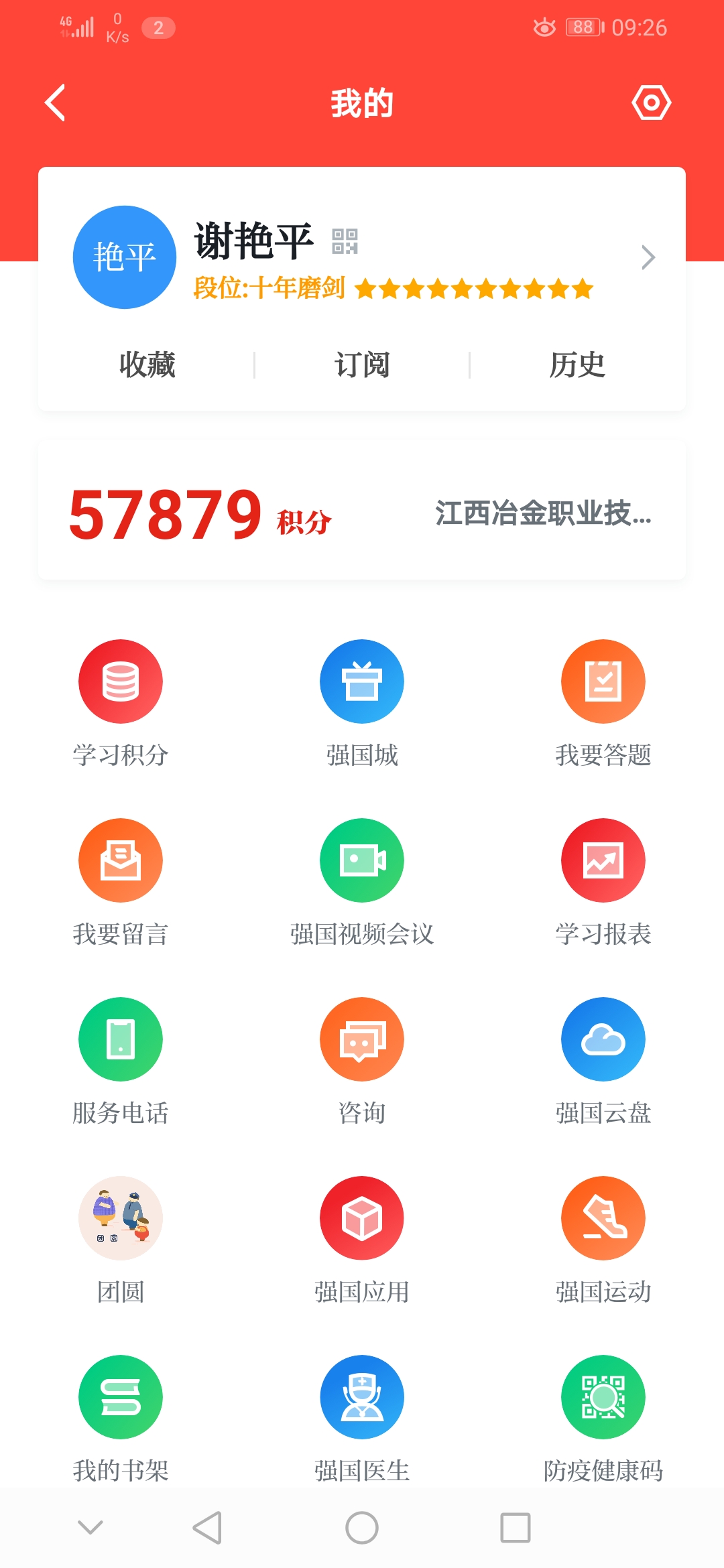Open the 57879 积分 points card
Viewport: 724px width, 1568px height.
tap(201, 514)
